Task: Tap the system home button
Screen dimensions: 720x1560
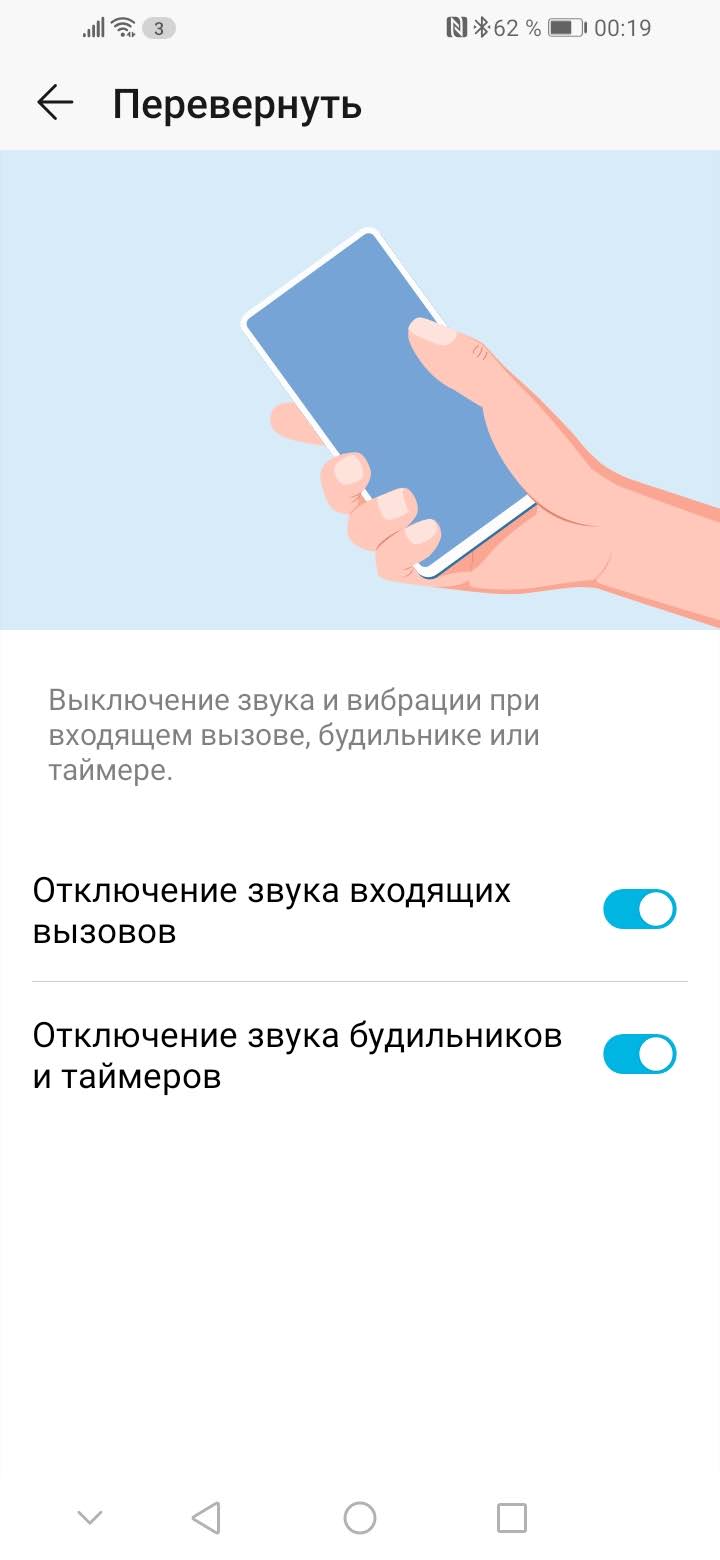Action: click(360, 1517)
